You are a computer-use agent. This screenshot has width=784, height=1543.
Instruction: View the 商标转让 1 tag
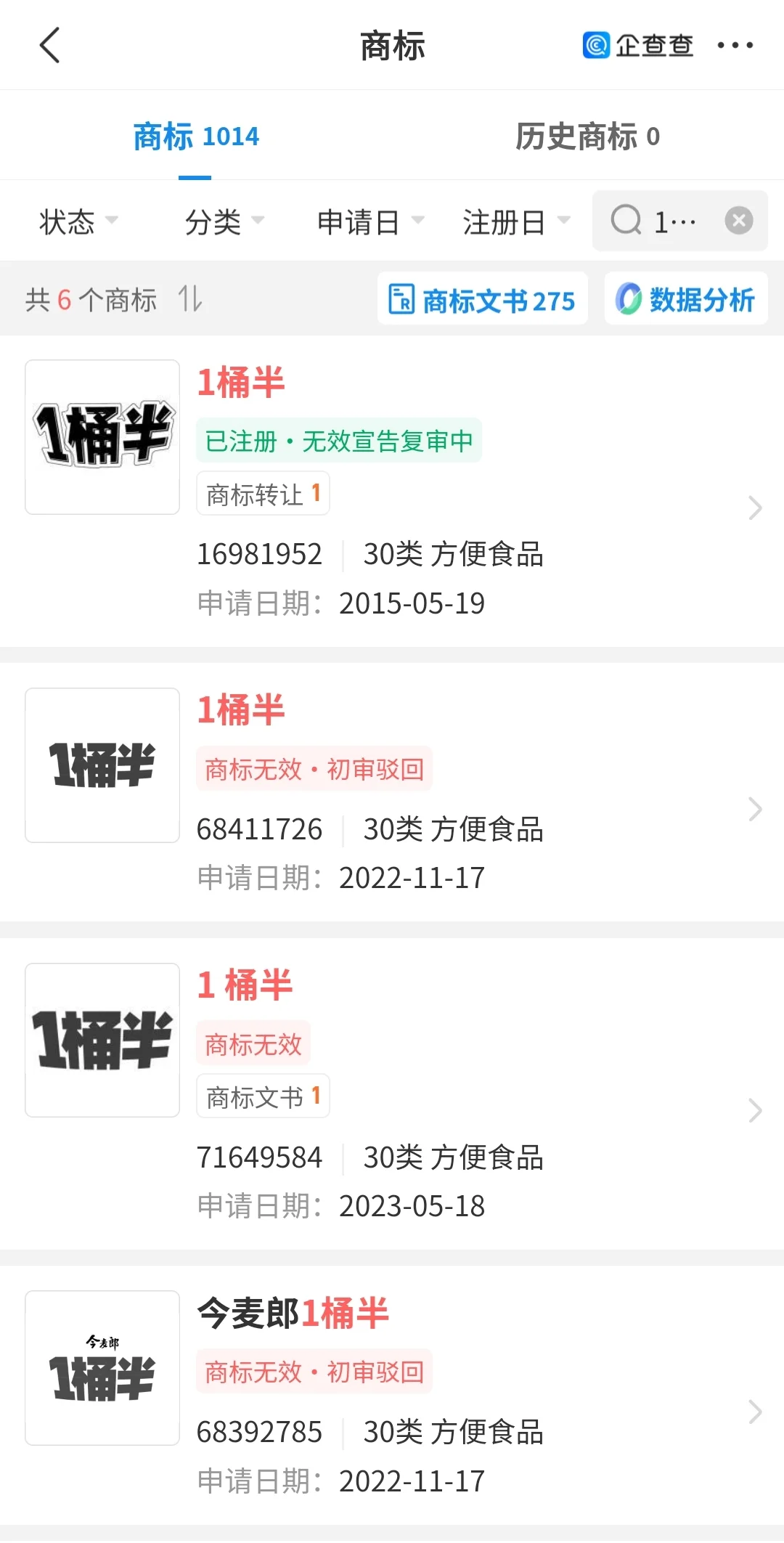tap(263, 494)
